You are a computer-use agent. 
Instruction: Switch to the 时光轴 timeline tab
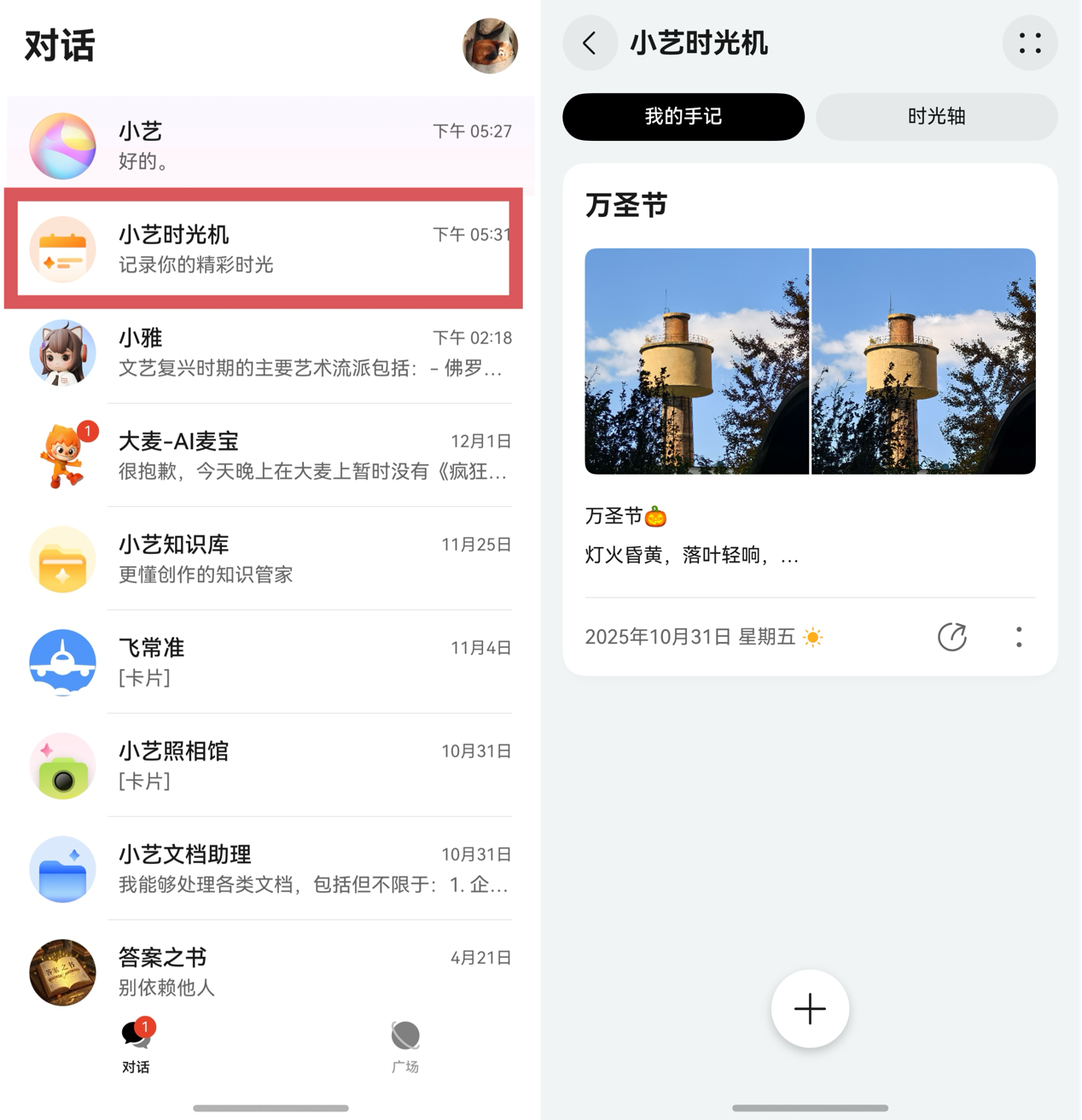(x=936, y=117)
